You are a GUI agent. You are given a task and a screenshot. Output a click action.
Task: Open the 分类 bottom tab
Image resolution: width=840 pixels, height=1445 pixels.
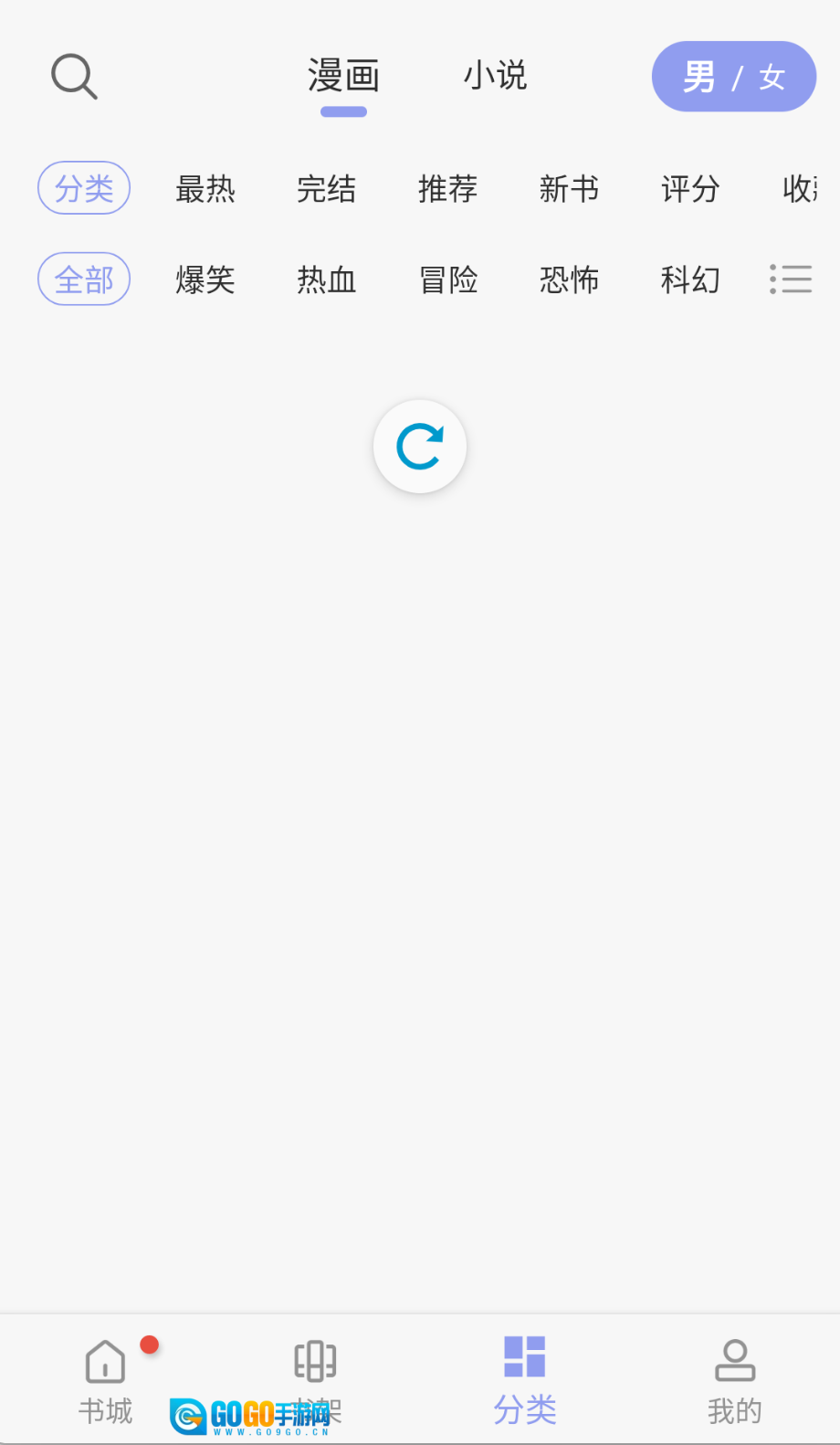point(525,1381)
